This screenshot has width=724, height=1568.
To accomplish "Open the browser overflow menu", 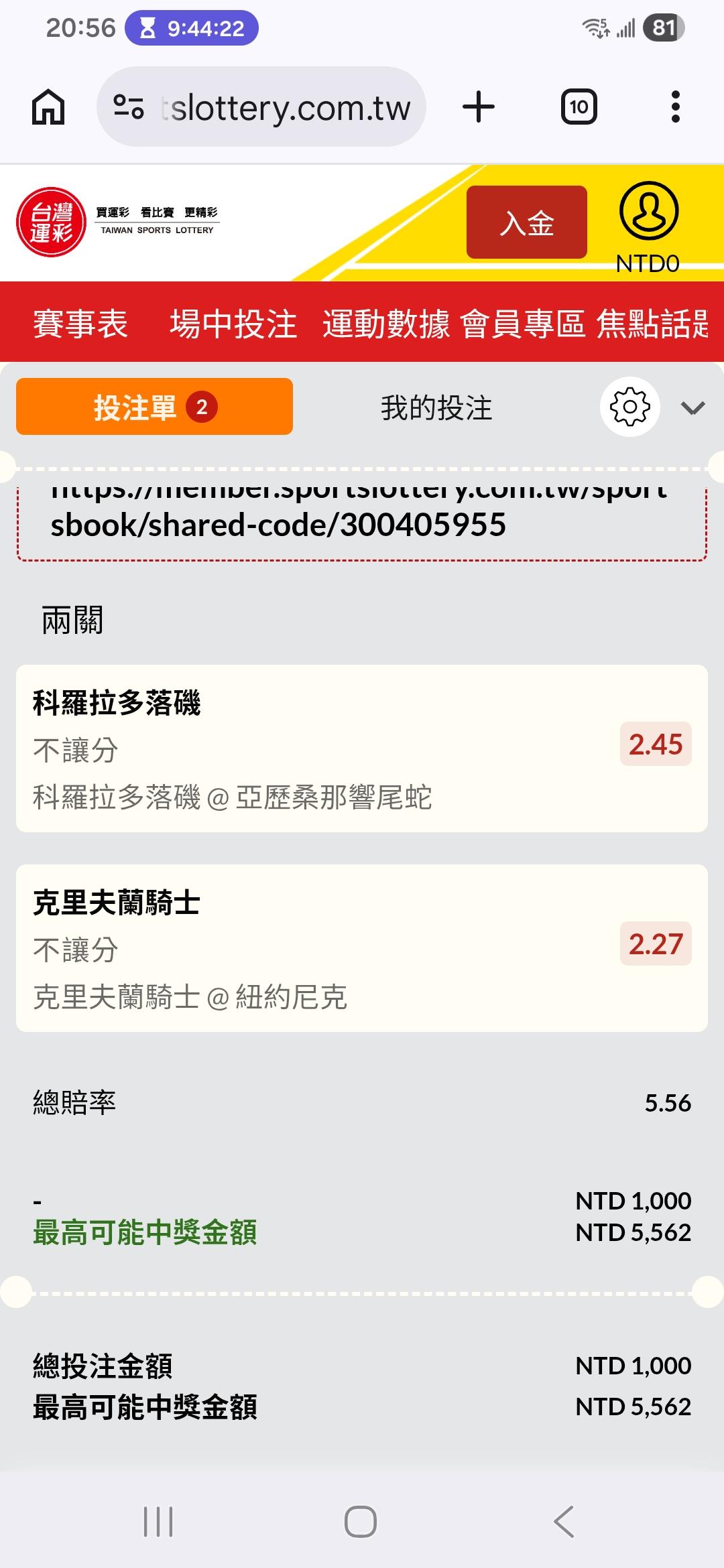I will point(676,107).
